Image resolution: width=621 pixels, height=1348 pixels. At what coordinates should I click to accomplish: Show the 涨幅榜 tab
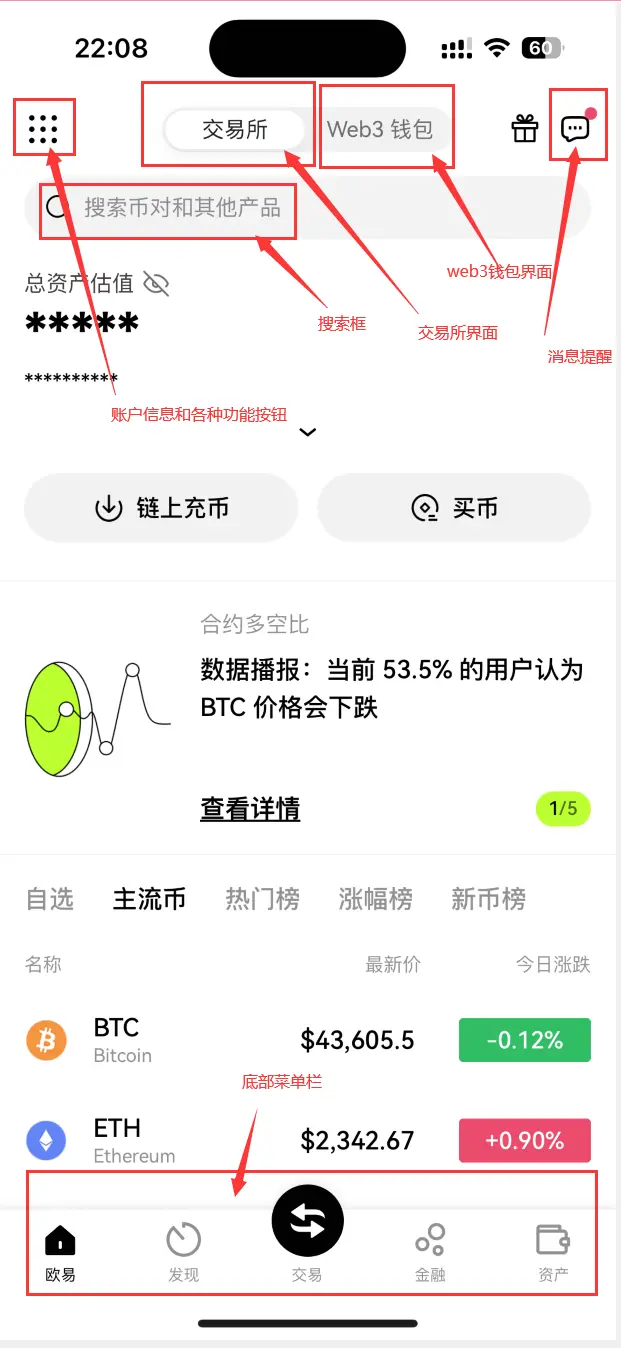[375, 899]
